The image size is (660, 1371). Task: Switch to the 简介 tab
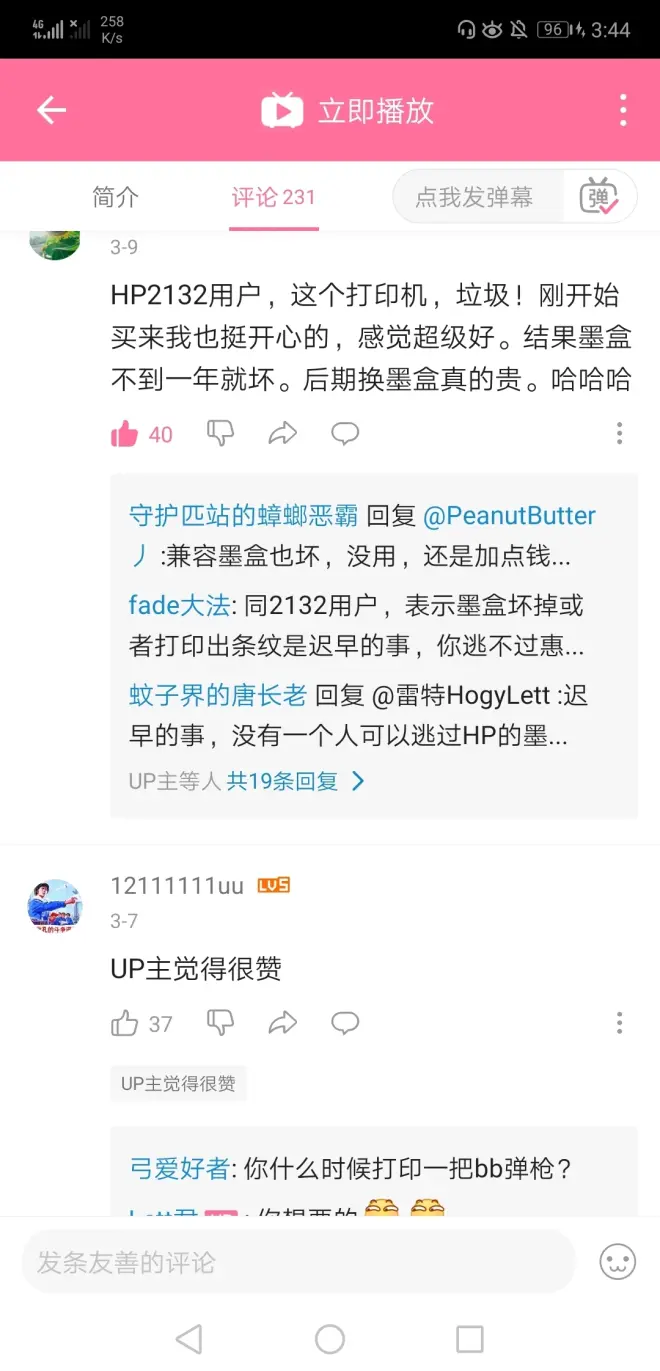coord(116,197)
